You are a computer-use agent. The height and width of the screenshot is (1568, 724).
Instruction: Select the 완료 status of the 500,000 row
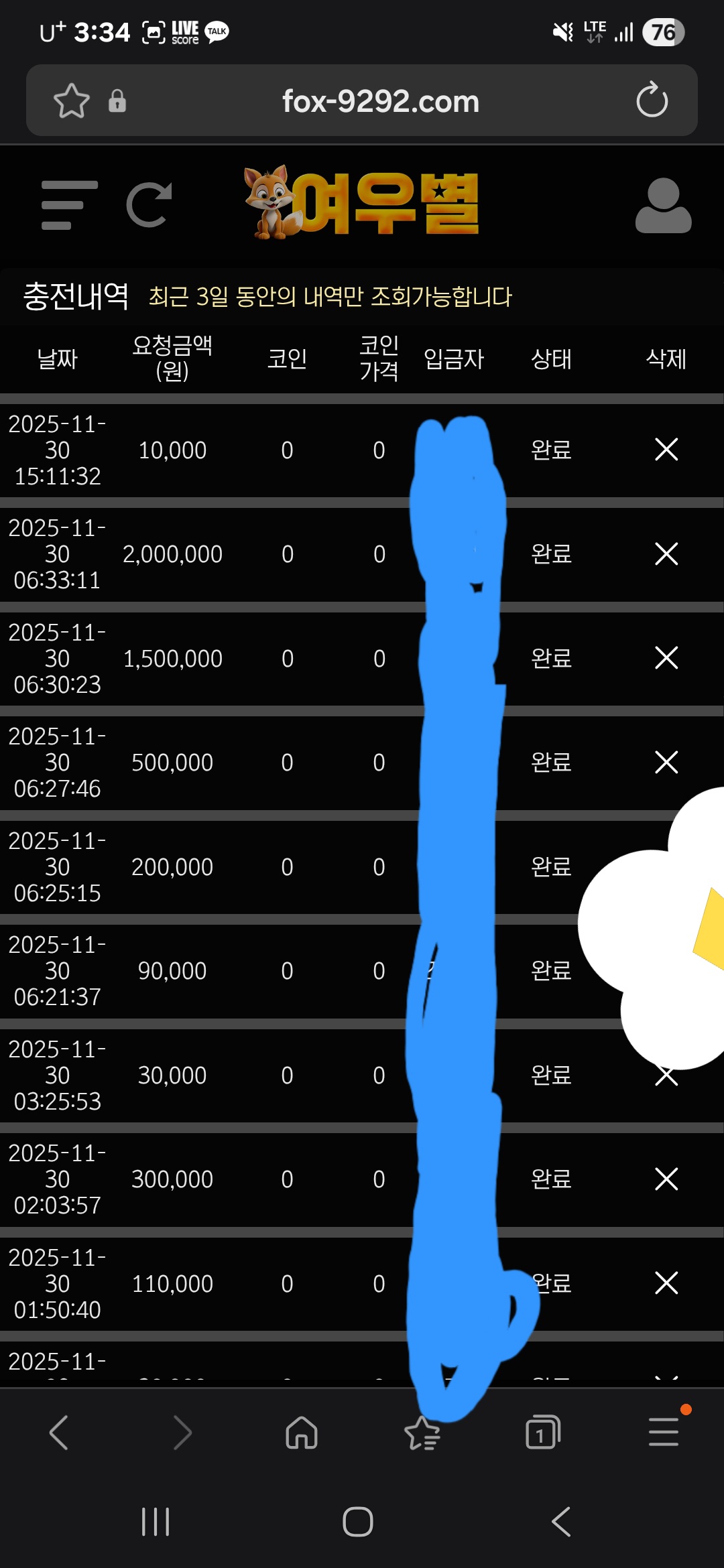pos(551,762)
